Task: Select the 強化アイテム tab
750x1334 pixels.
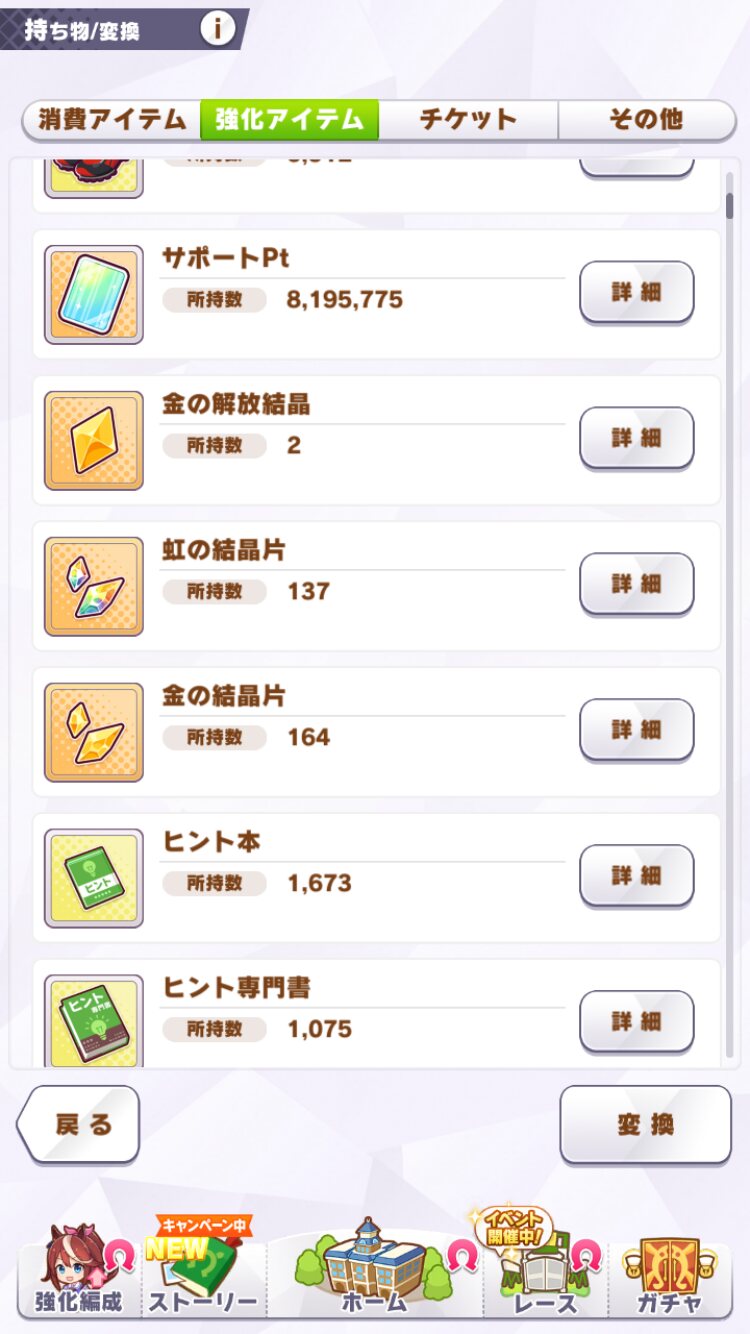Action: [289, 120]
